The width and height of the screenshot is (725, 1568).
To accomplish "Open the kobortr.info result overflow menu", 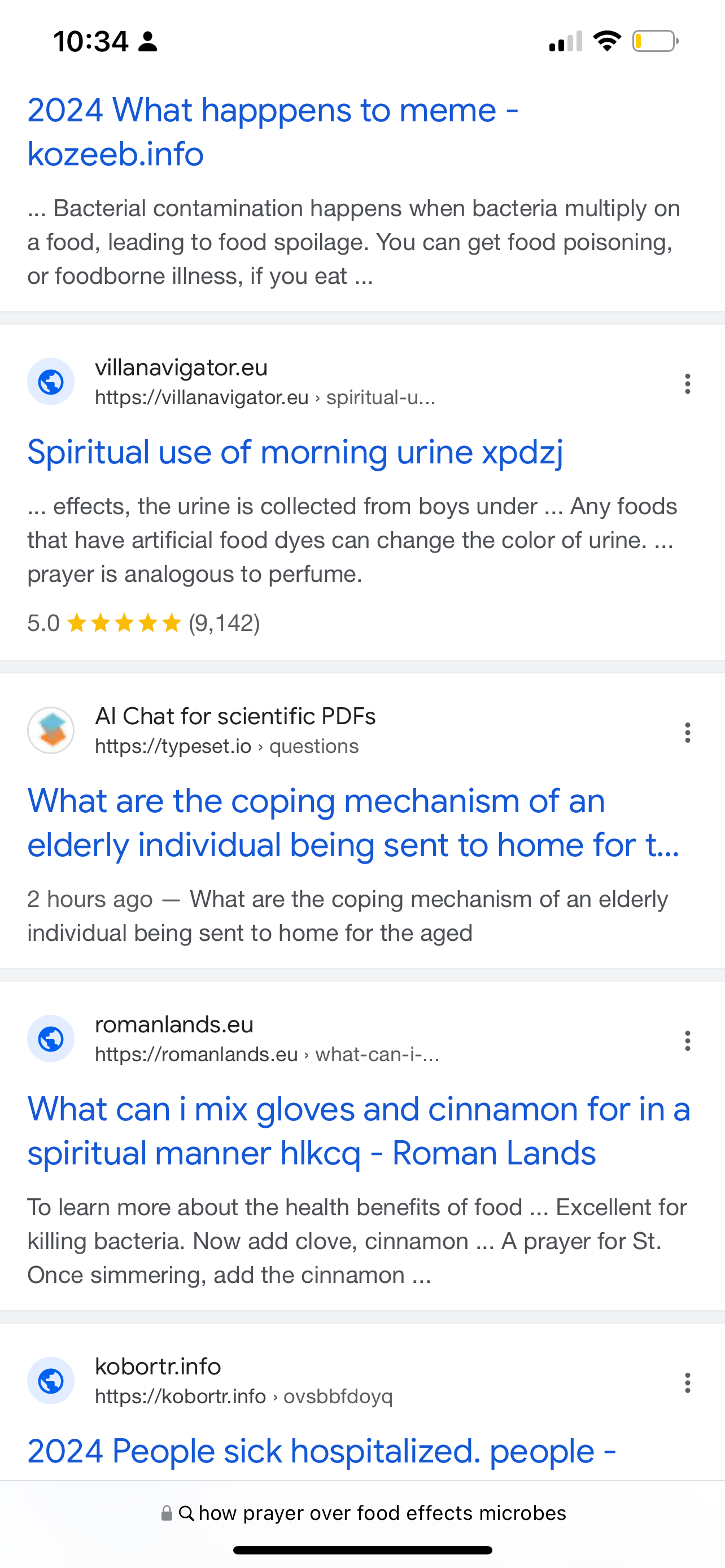I will pos(687,1383).
